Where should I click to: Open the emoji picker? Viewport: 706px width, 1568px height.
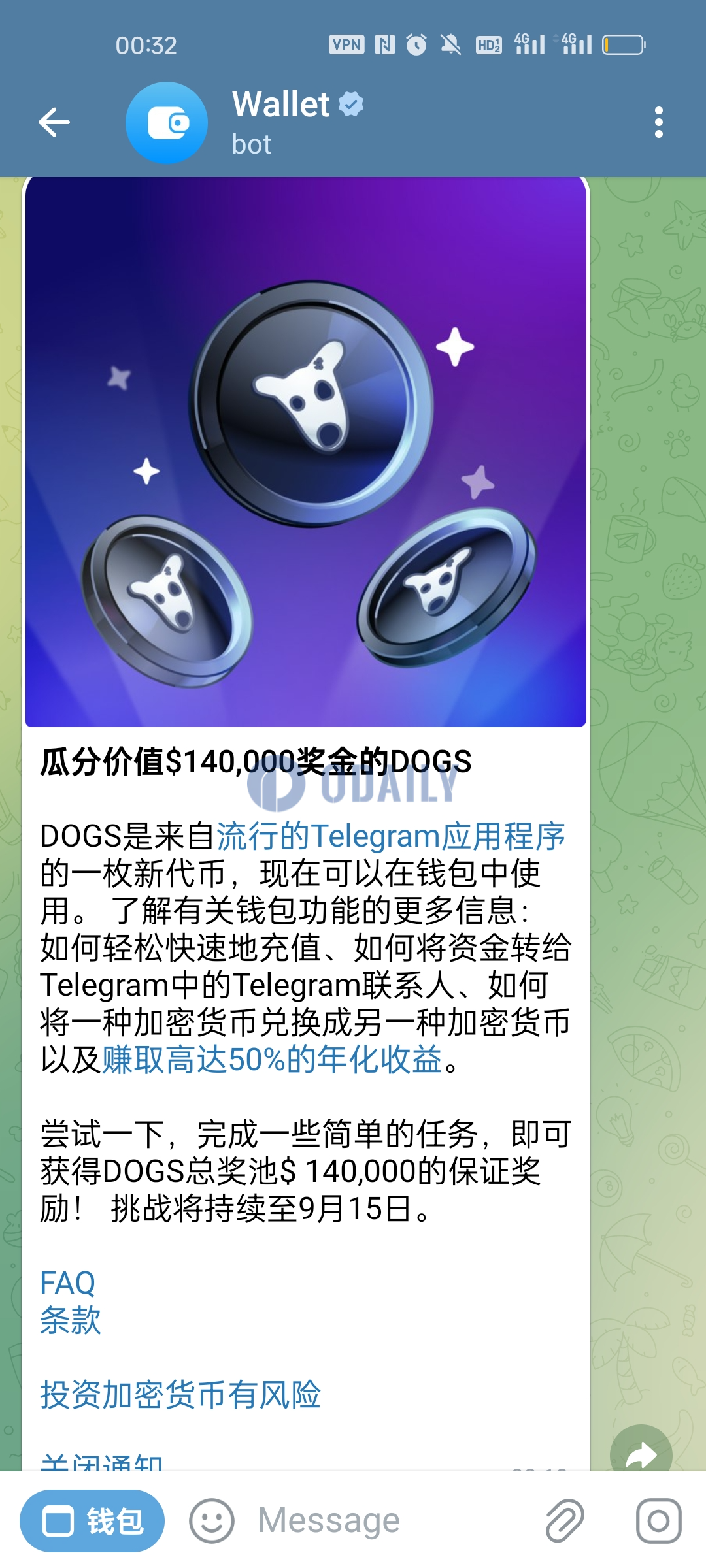(x=211, y=1521)
